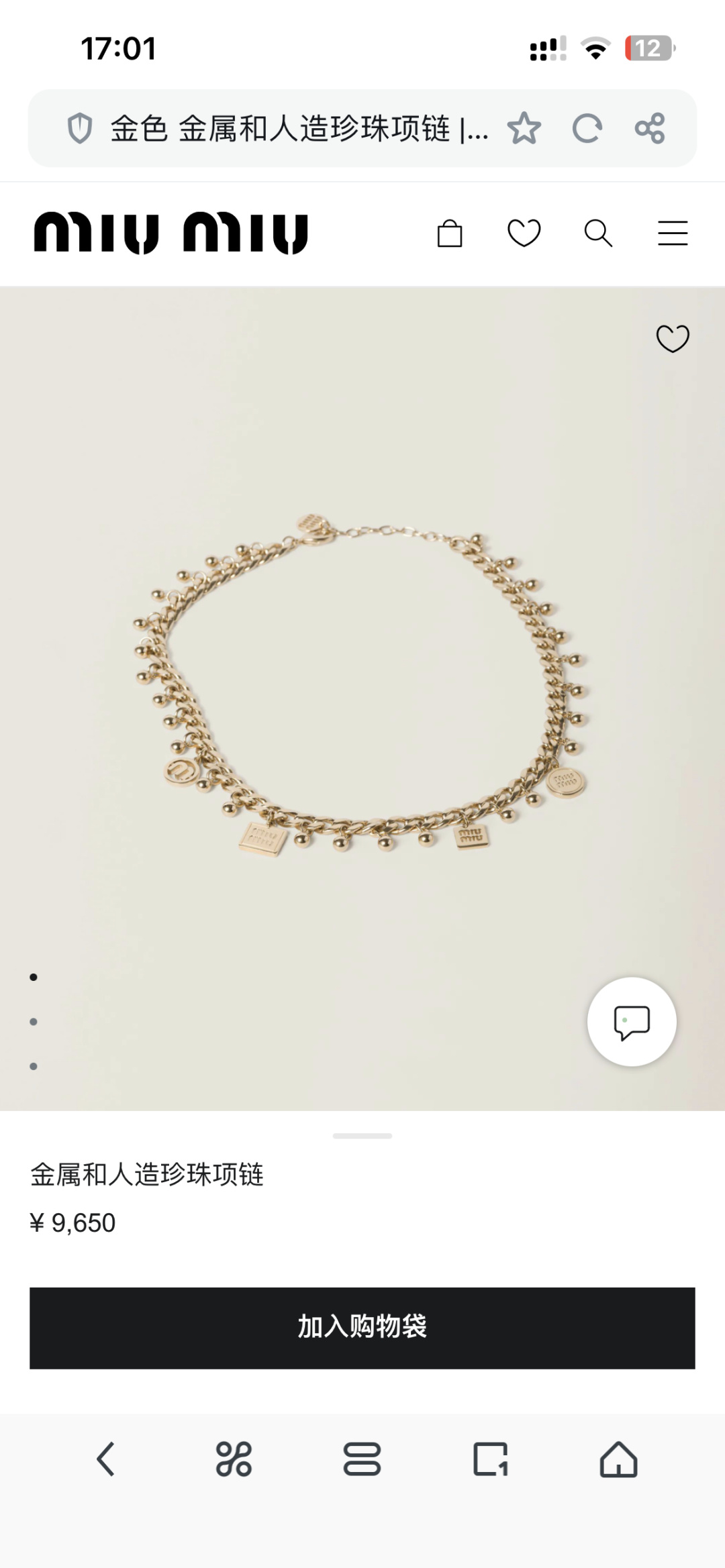Open the live chat bubble
This screenshot has width=725, height=1568.
[631, 1021]
